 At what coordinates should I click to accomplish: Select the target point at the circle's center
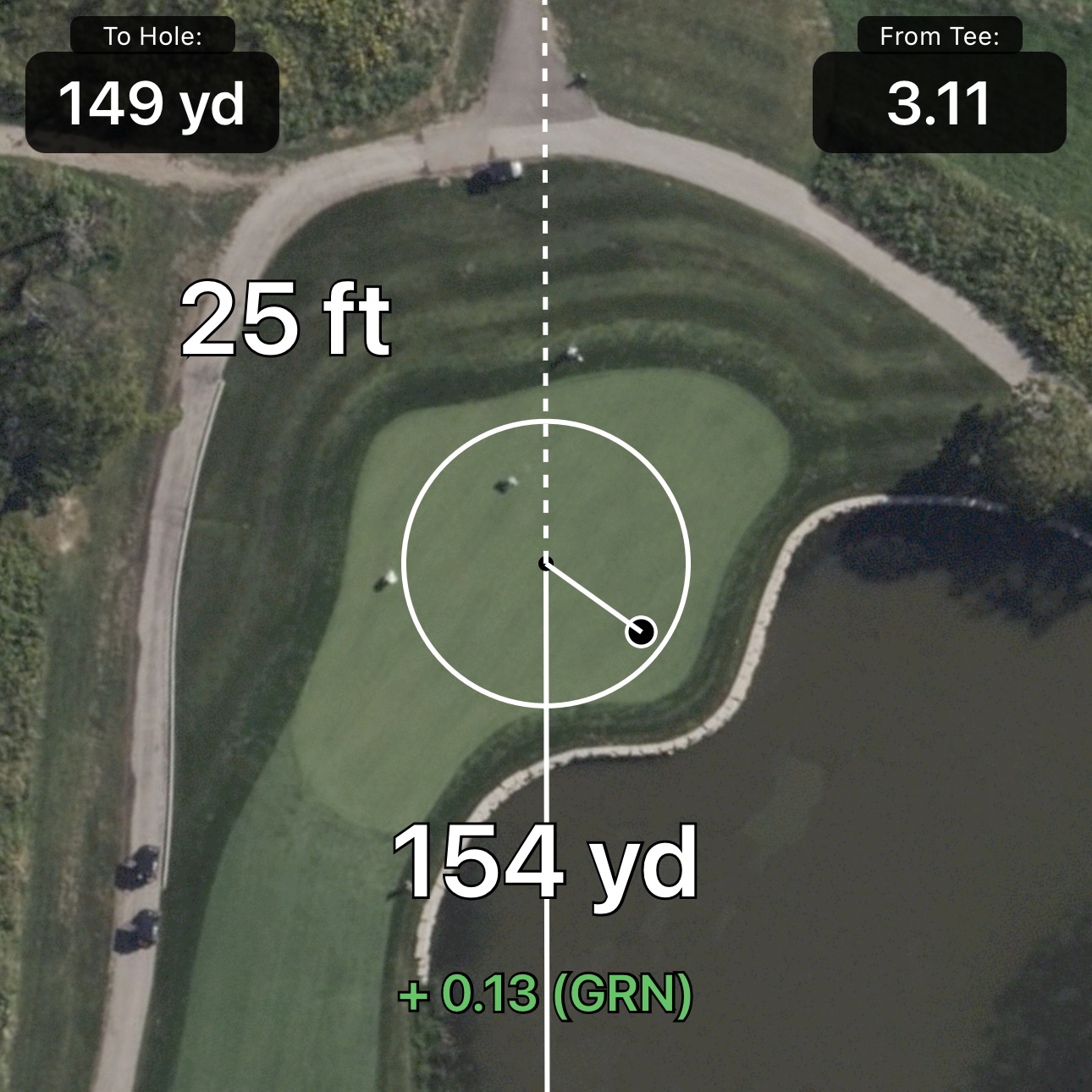[x=546, y=562]
